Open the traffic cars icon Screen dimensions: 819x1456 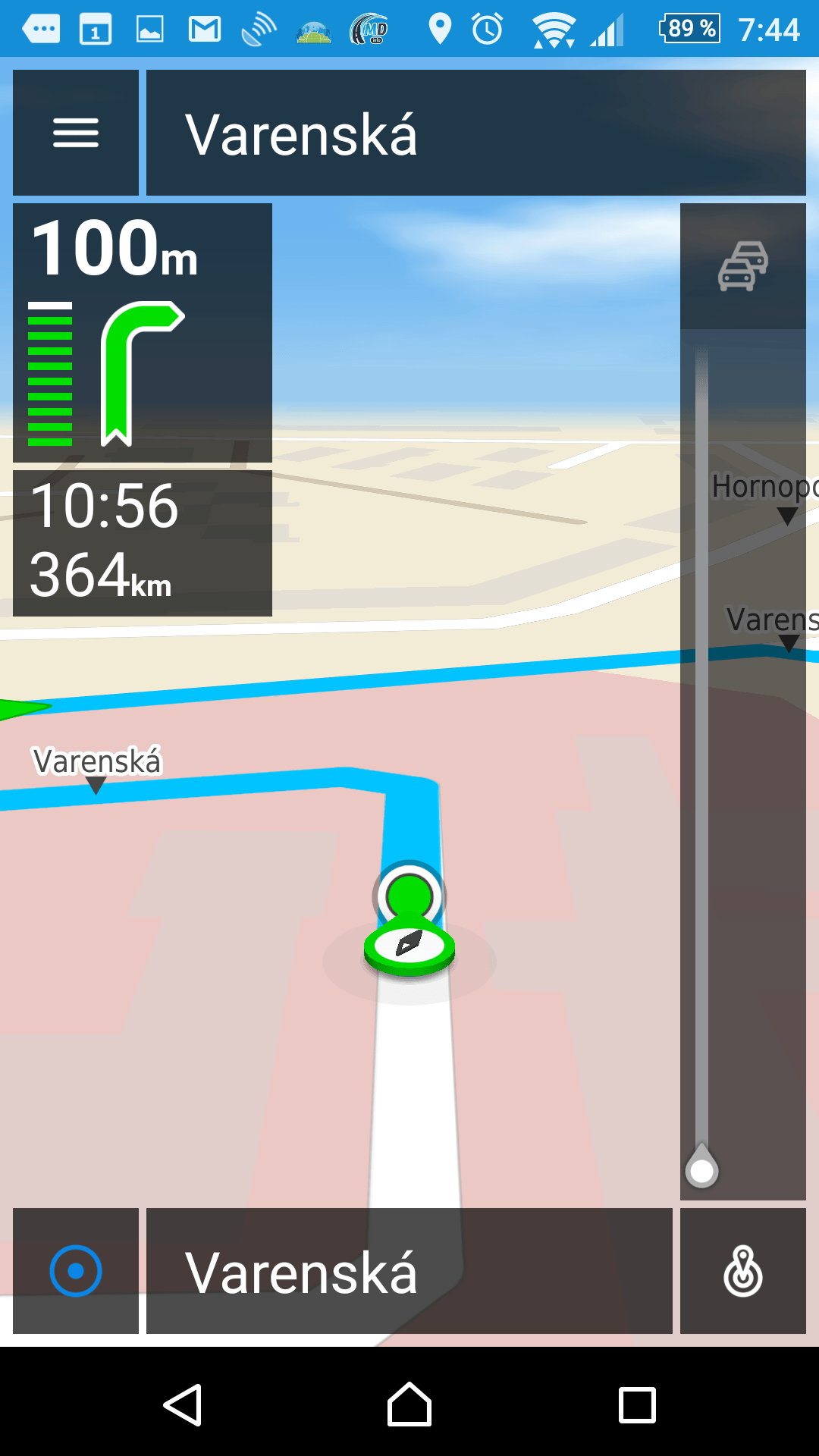pyautogui.click(x=743, y=266)
